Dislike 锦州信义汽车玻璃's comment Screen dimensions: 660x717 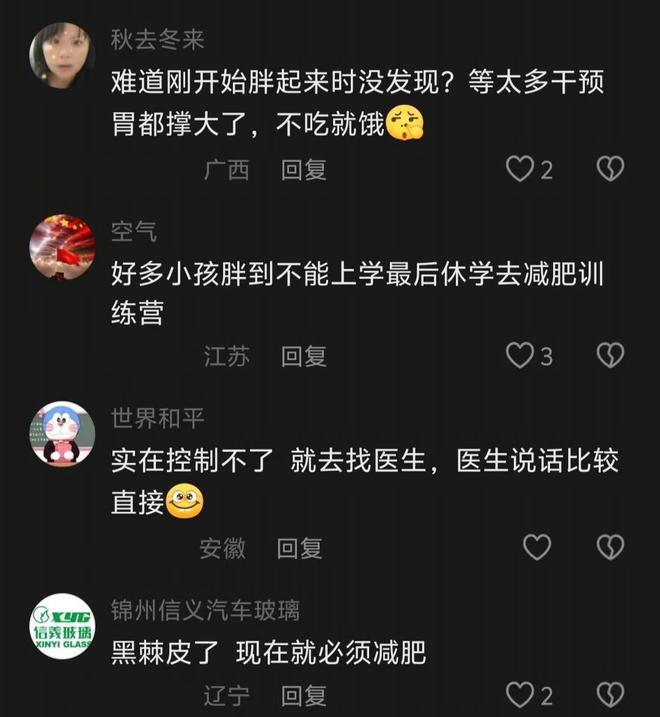coord(610,694)
